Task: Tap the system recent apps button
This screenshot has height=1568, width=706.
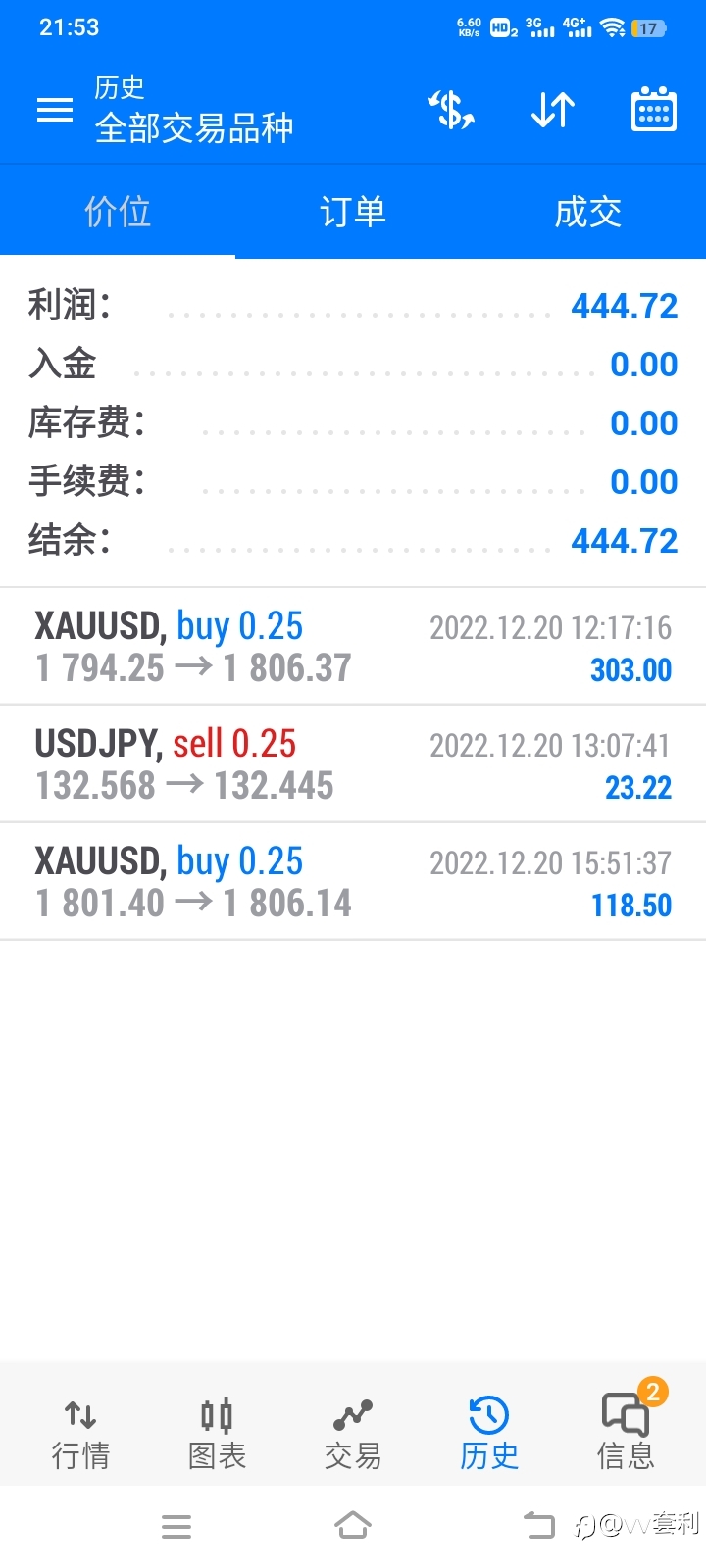Action: (x=176, y=1526)
